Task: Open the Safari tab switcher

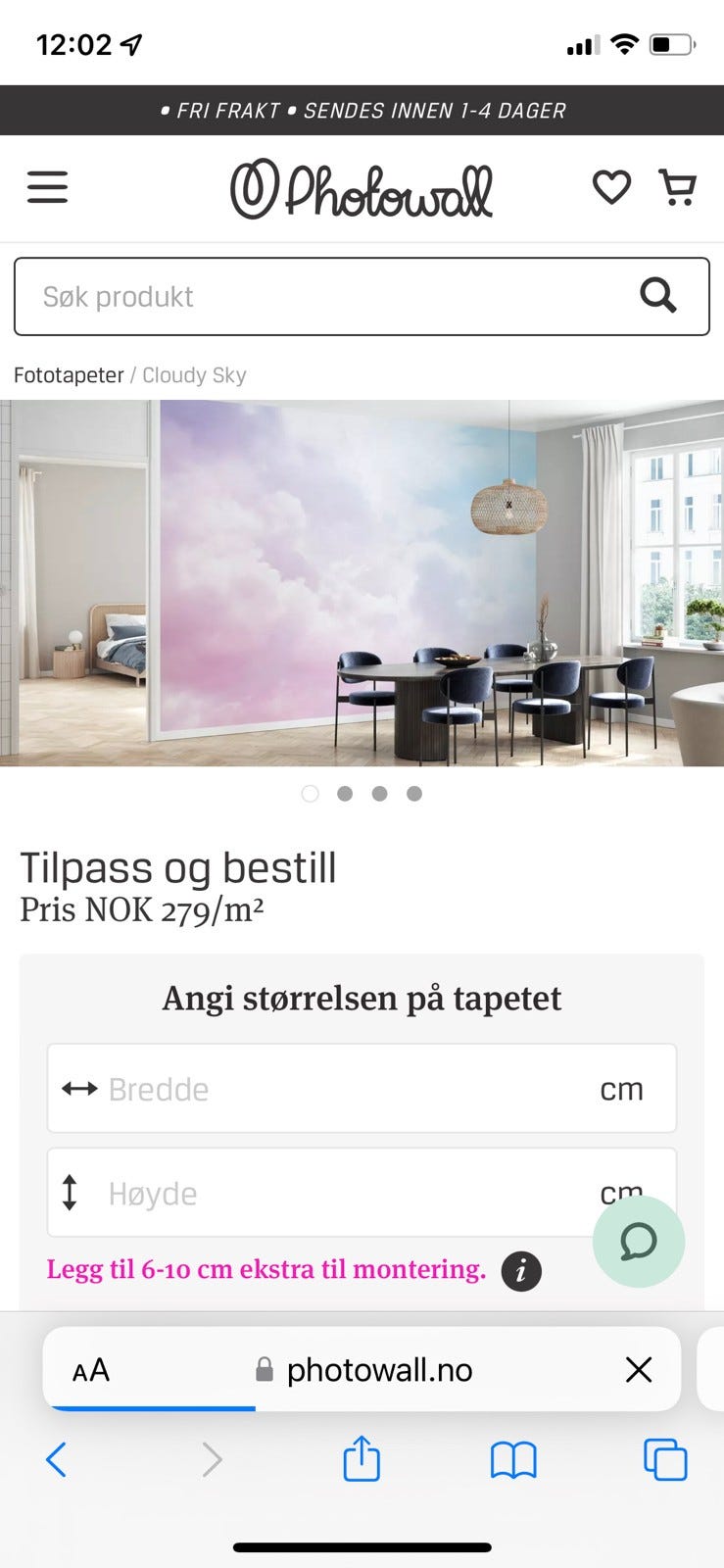Action: tap(663, 1459)
